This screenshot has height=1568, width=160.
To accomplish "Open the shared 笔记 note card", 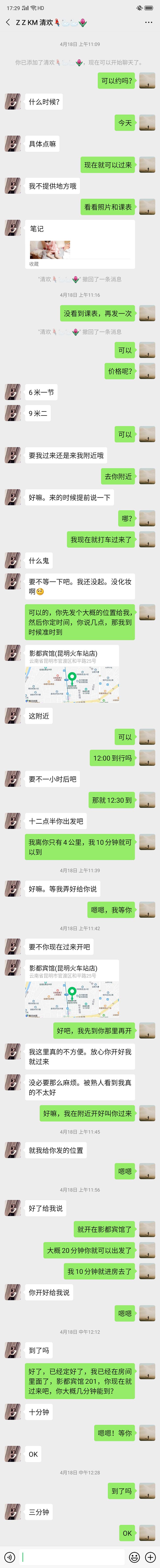I will tap(80, 243).
